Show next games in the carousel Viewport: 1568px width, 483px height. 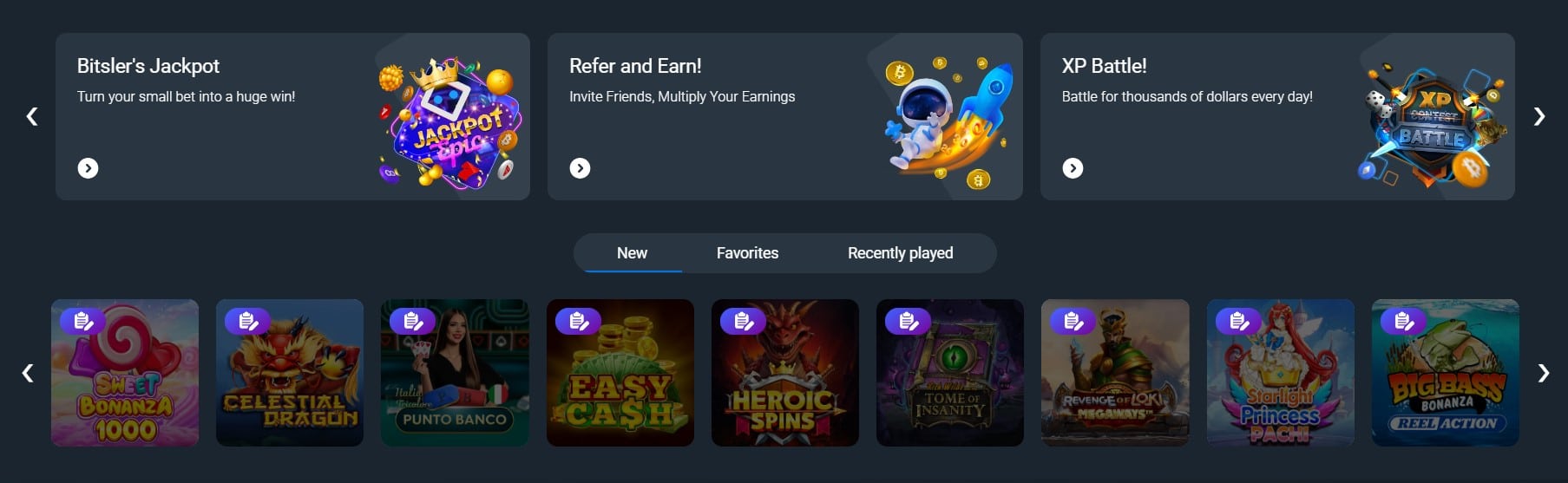[1543, 373]
